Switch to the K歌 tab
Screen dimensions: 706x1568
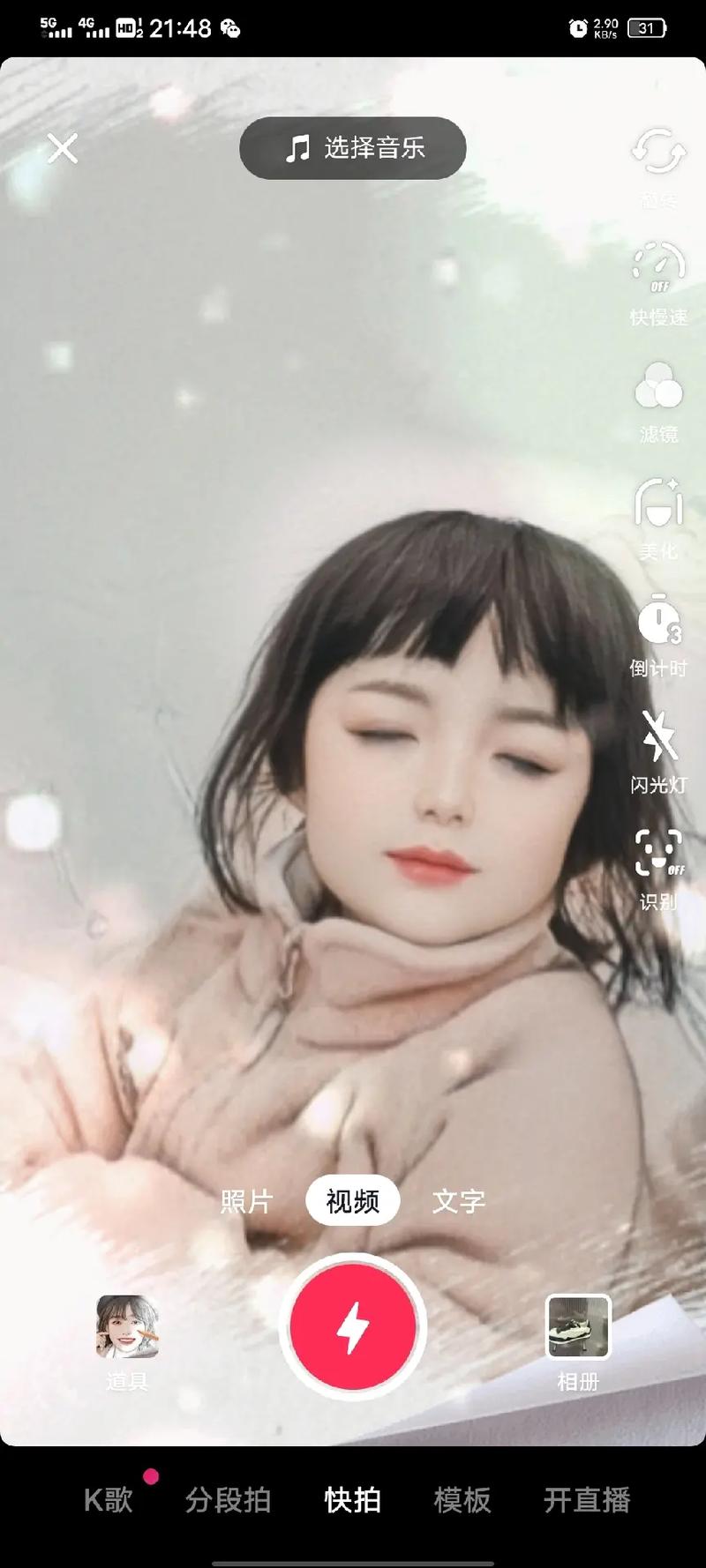click(109, 1499)
